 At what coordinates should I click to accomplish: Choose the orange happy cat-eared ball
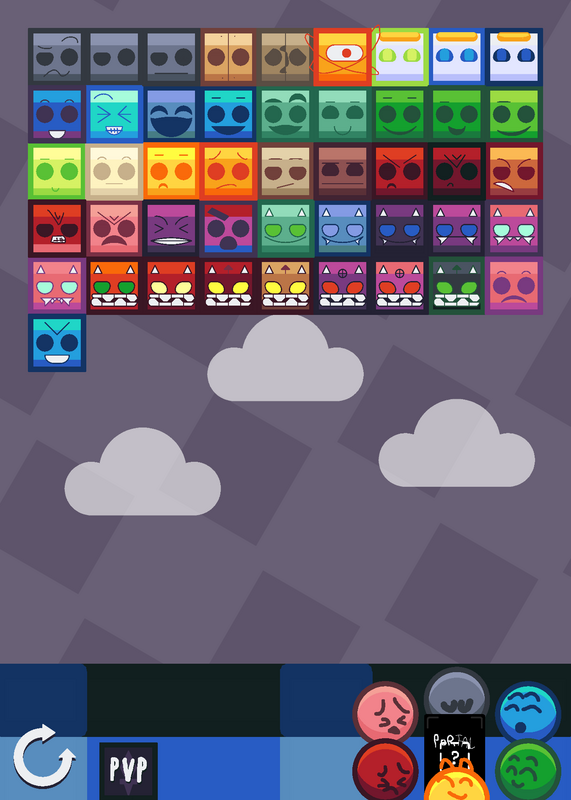pos(457,781)
